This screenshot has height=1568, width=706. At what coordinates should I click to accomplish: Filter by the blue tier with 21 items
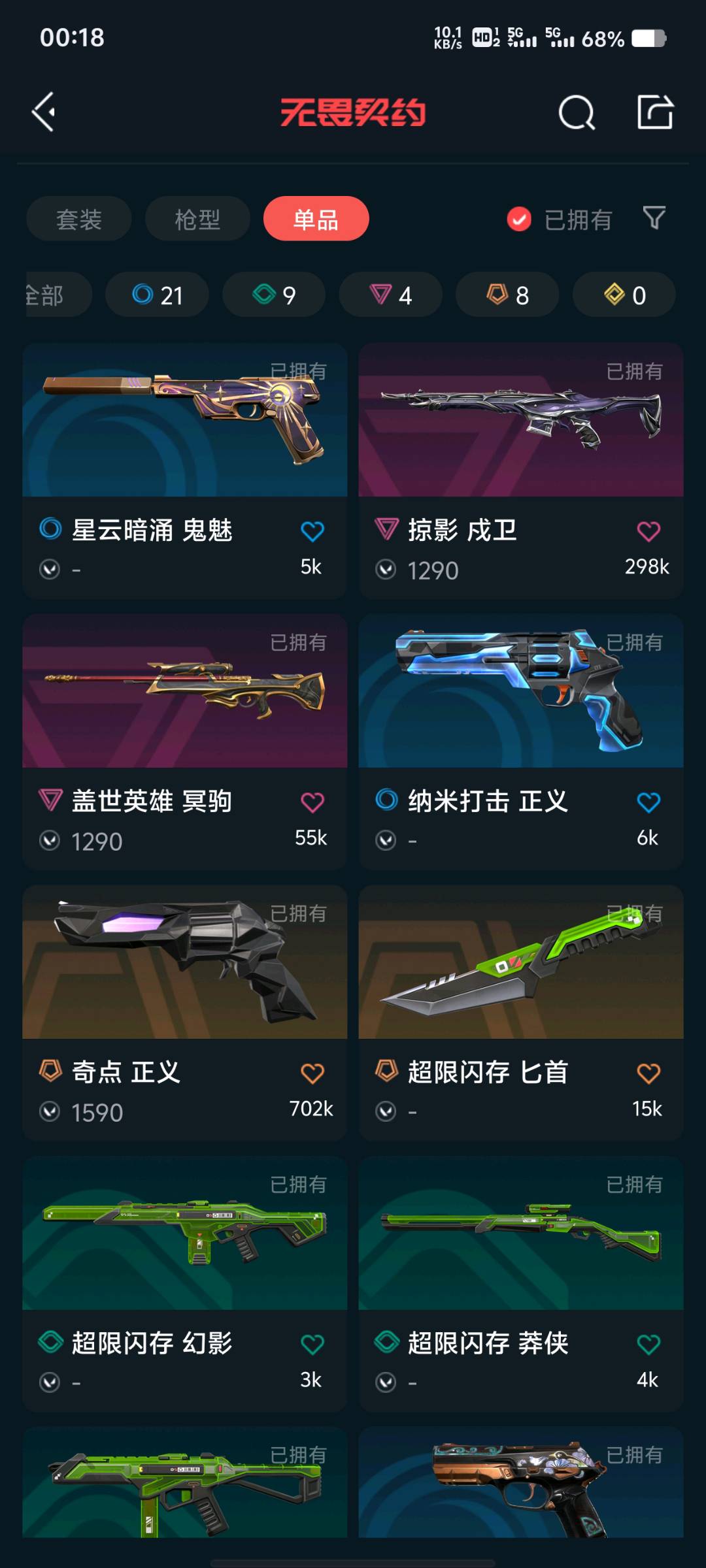(x=157, y=295)
